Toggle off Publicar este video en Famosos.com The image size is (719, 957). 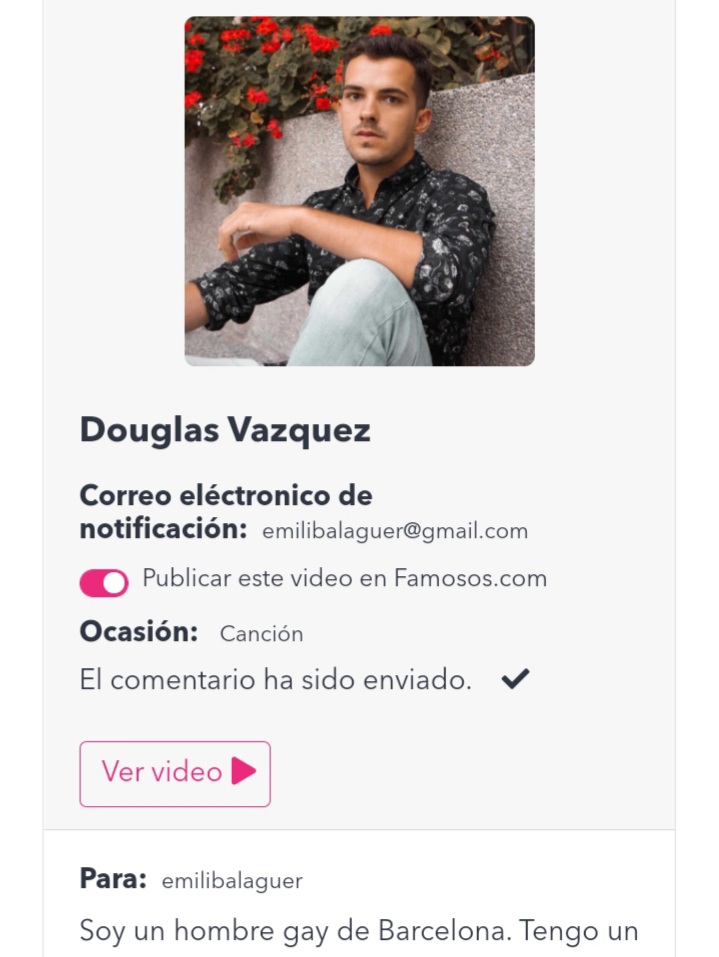coord(104,582)
